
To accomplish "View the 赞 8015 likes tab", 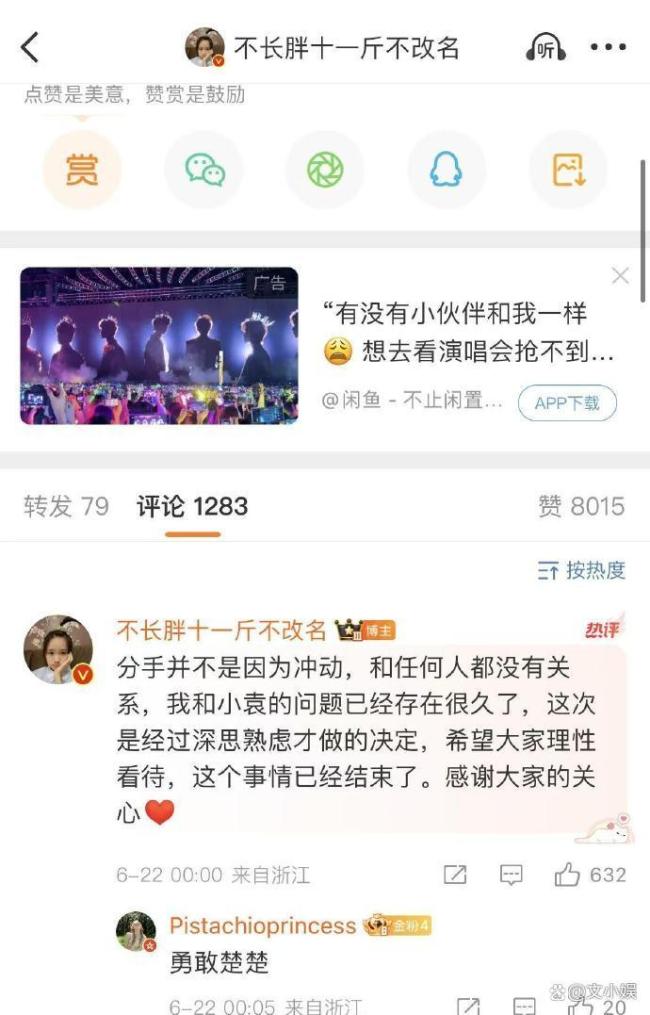I will click(x=581, y=506).
